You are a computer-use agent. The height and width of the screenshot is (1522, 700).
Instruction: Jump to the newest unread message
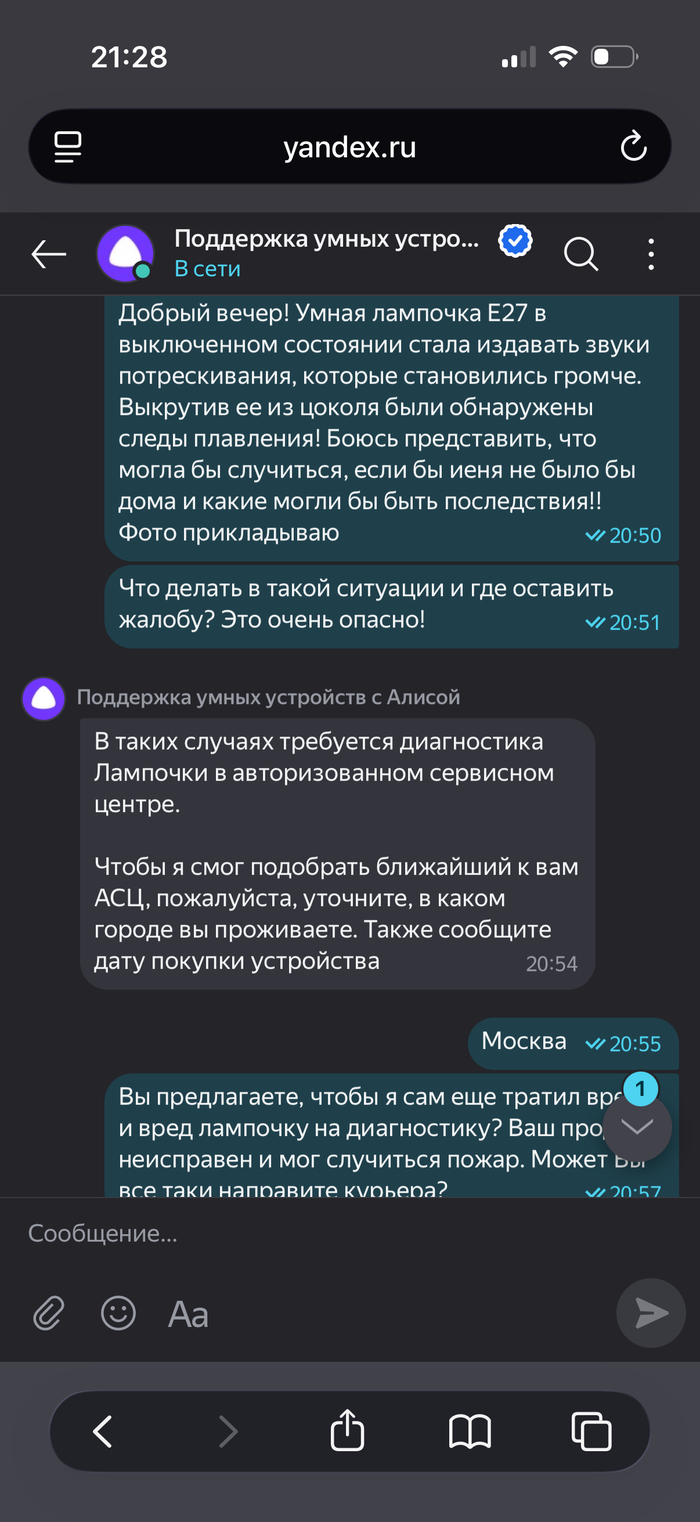click(x=637, y=1125)
